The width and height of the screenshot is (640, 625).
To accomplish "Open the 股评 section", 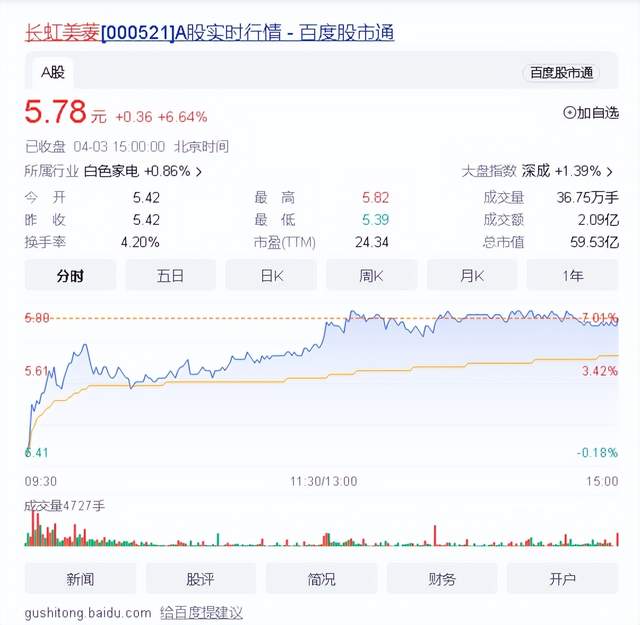I will tap(201, 579).
